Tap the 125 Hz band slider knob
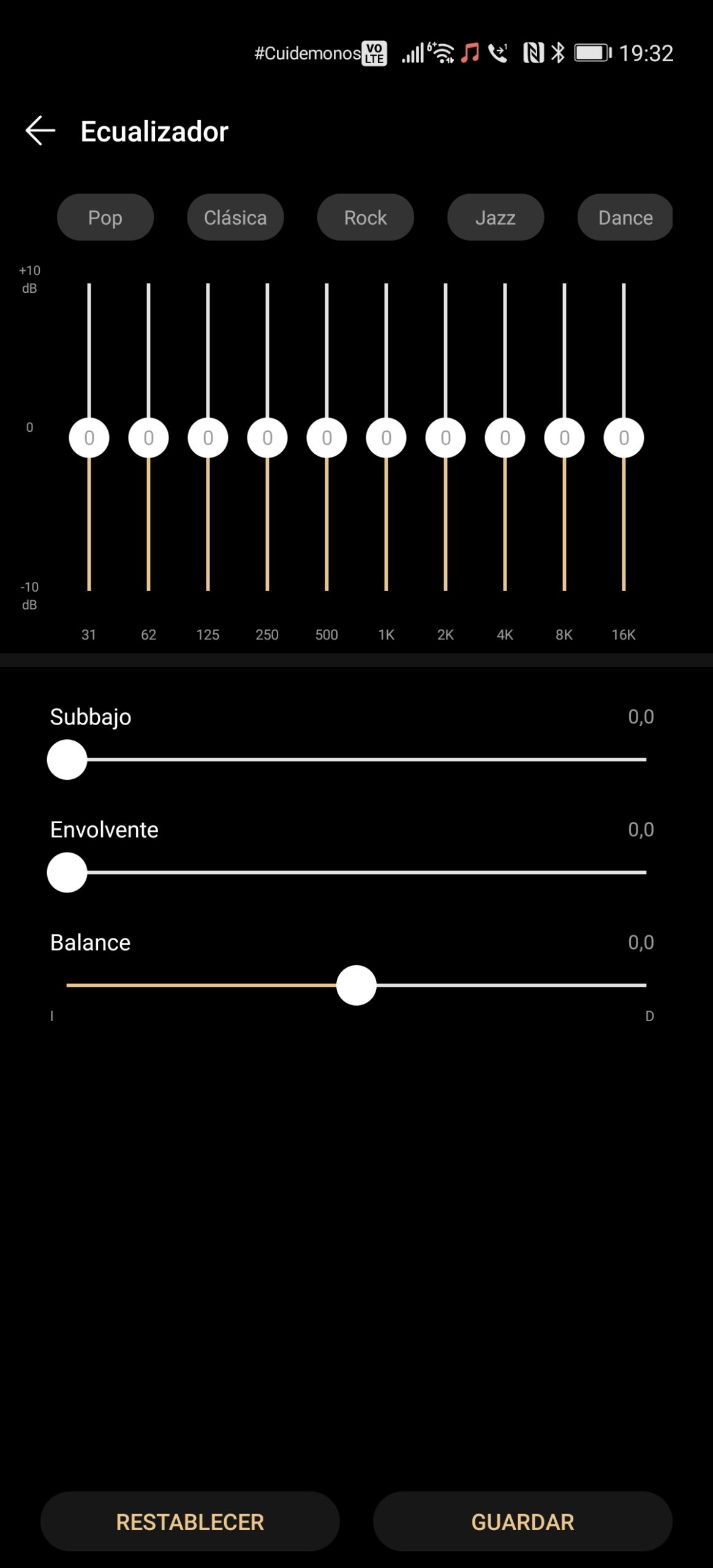This screenshot has width=713, height=1568. 208,438
